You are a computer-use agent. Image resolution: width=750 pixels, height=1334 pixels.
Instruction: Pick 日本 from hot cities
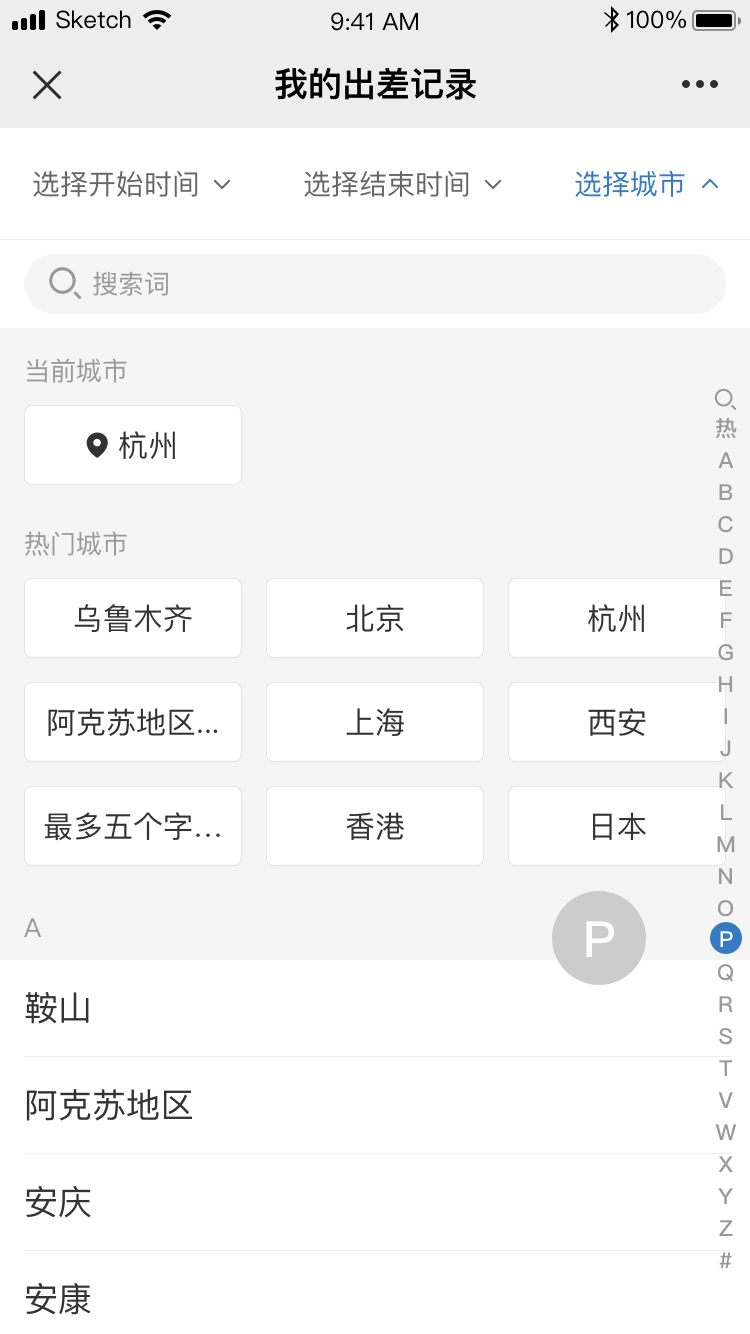(617, 826)
